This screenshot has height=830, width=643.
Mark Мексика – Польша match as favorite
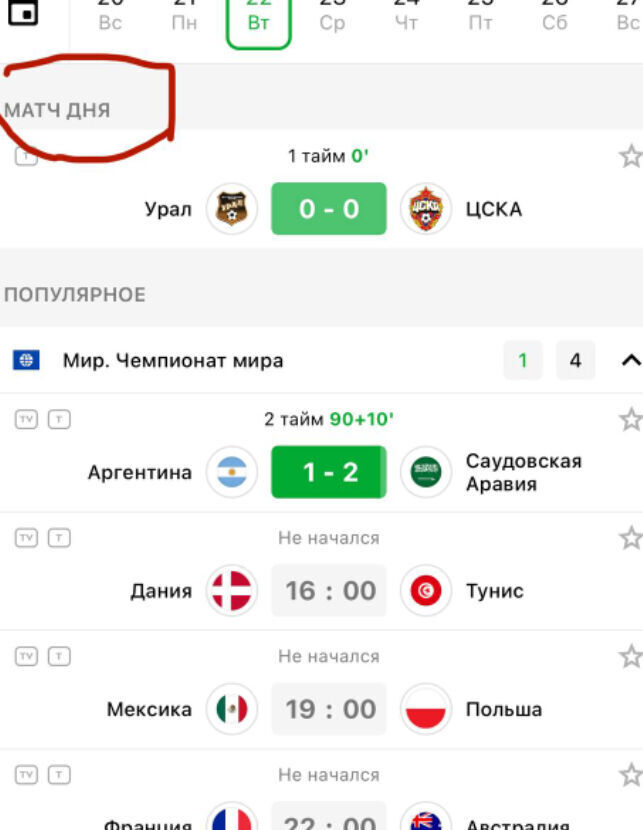tap(630, 657)
